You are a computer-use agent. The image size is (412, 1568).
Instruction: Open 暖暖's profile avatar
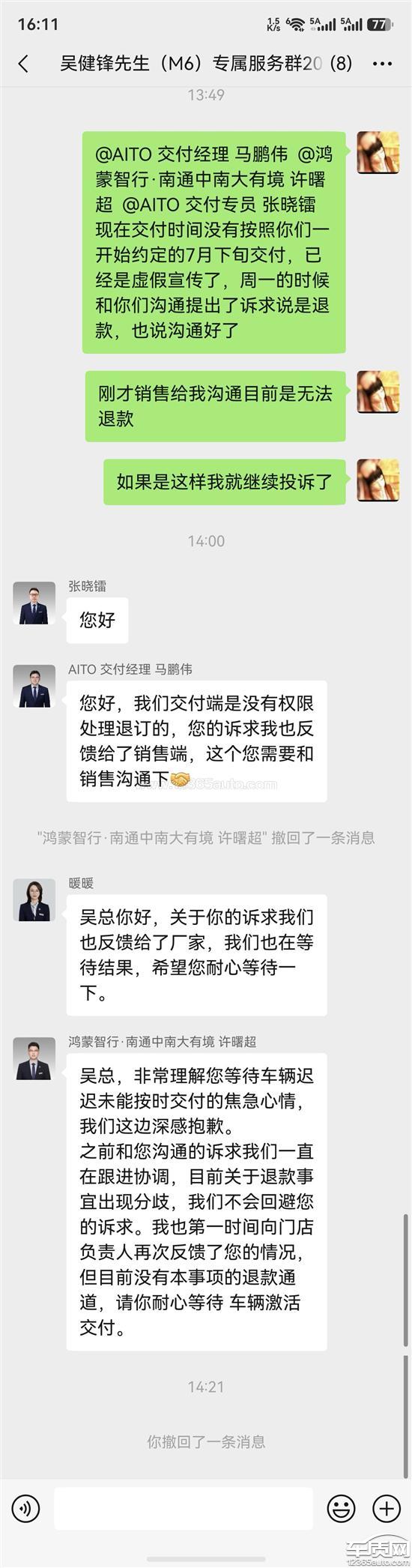(34, 899)
